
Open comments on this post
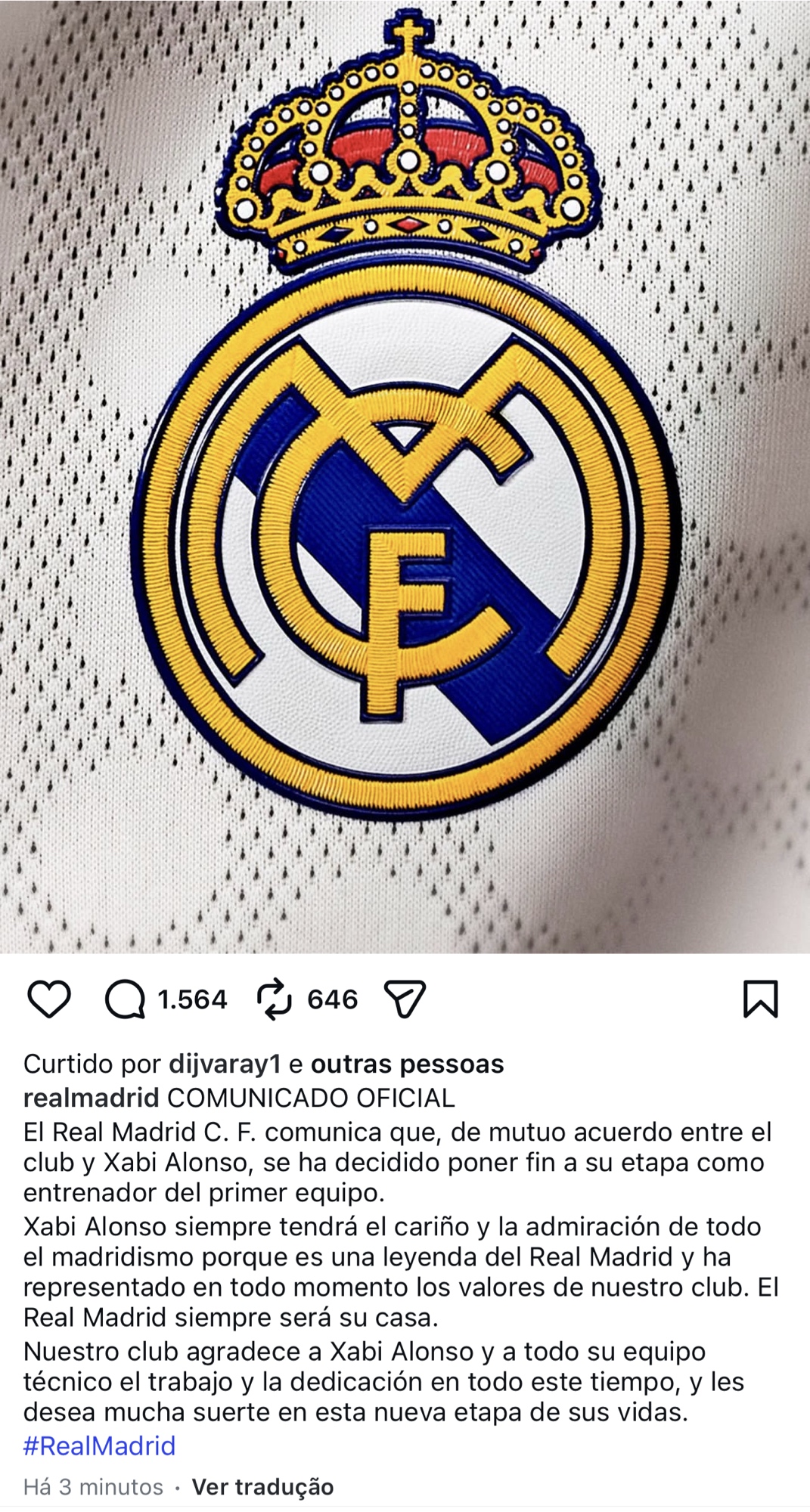click(x=126, y=999)
